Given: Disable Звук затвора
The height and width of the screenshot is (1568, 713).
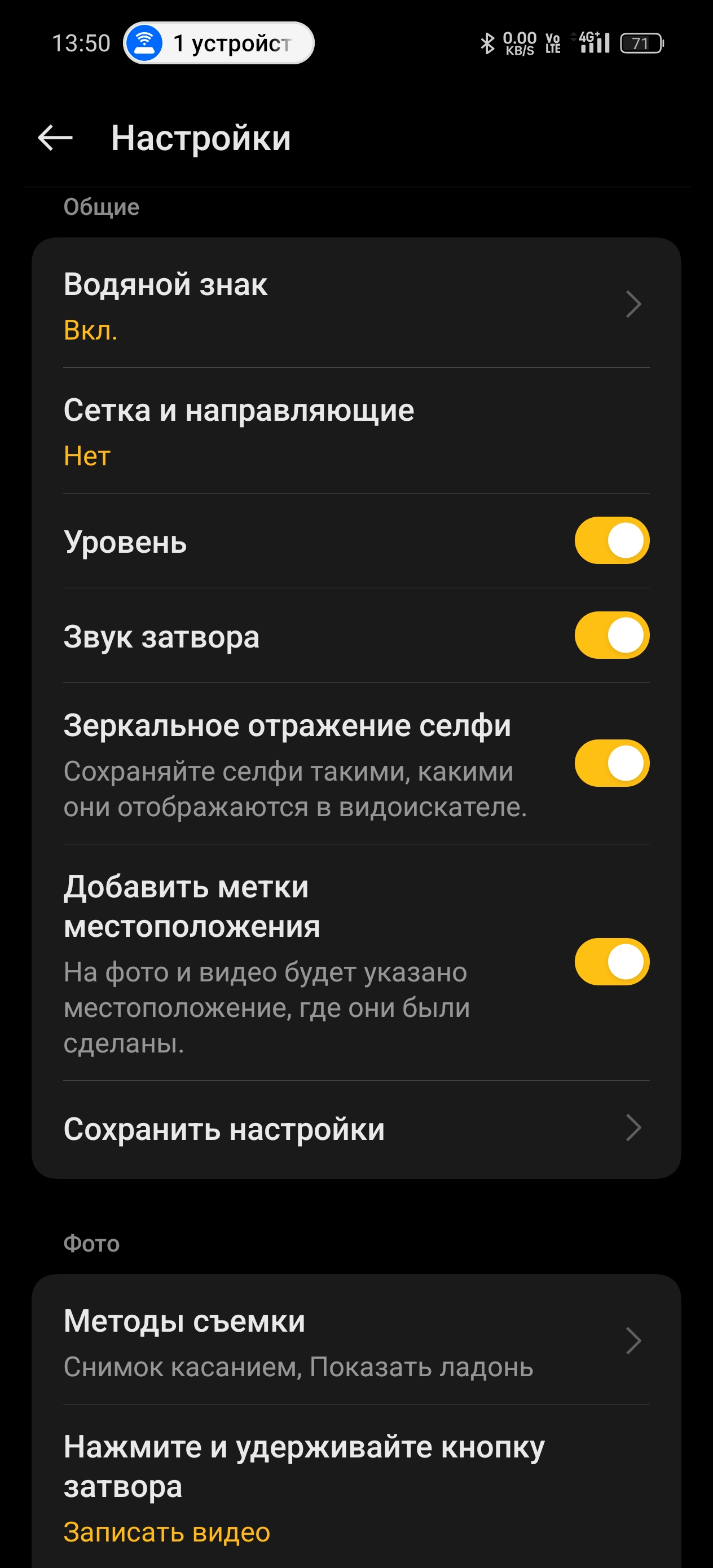Looking at the screenshot, I should click(611, 636).
